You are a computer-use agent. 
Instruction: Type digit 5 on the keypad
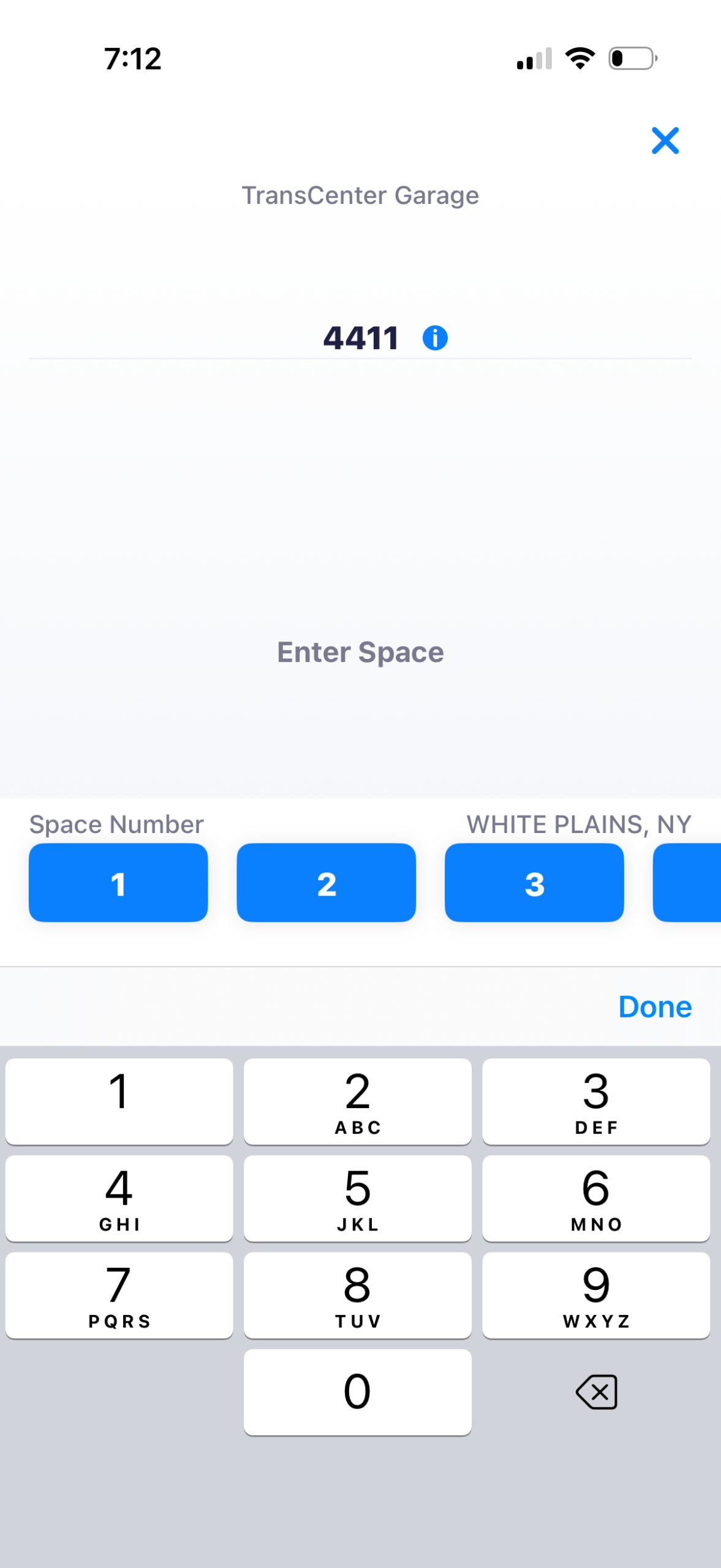click(357, 1198)
